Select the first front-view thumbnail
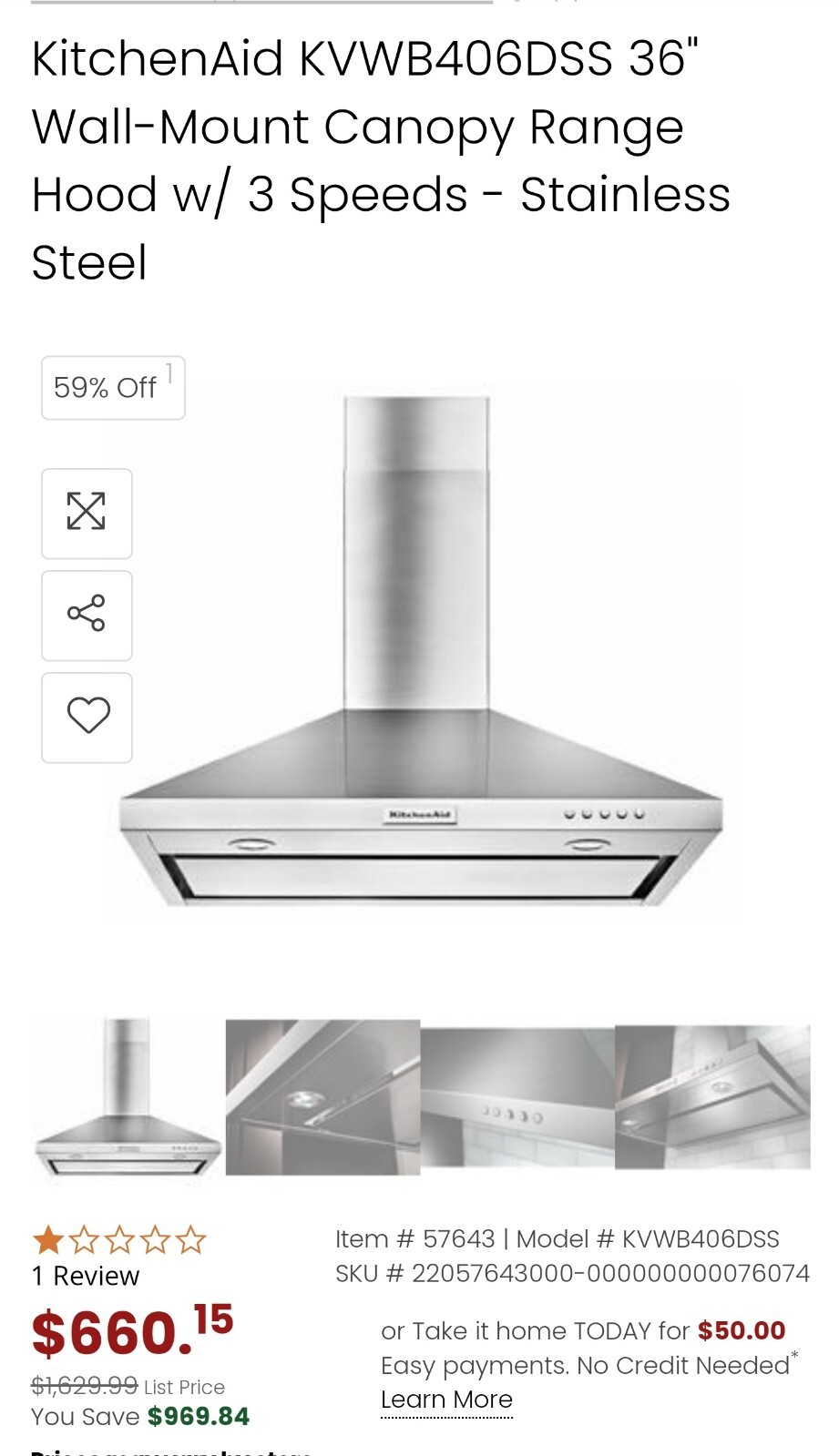 click(128, 1097)
